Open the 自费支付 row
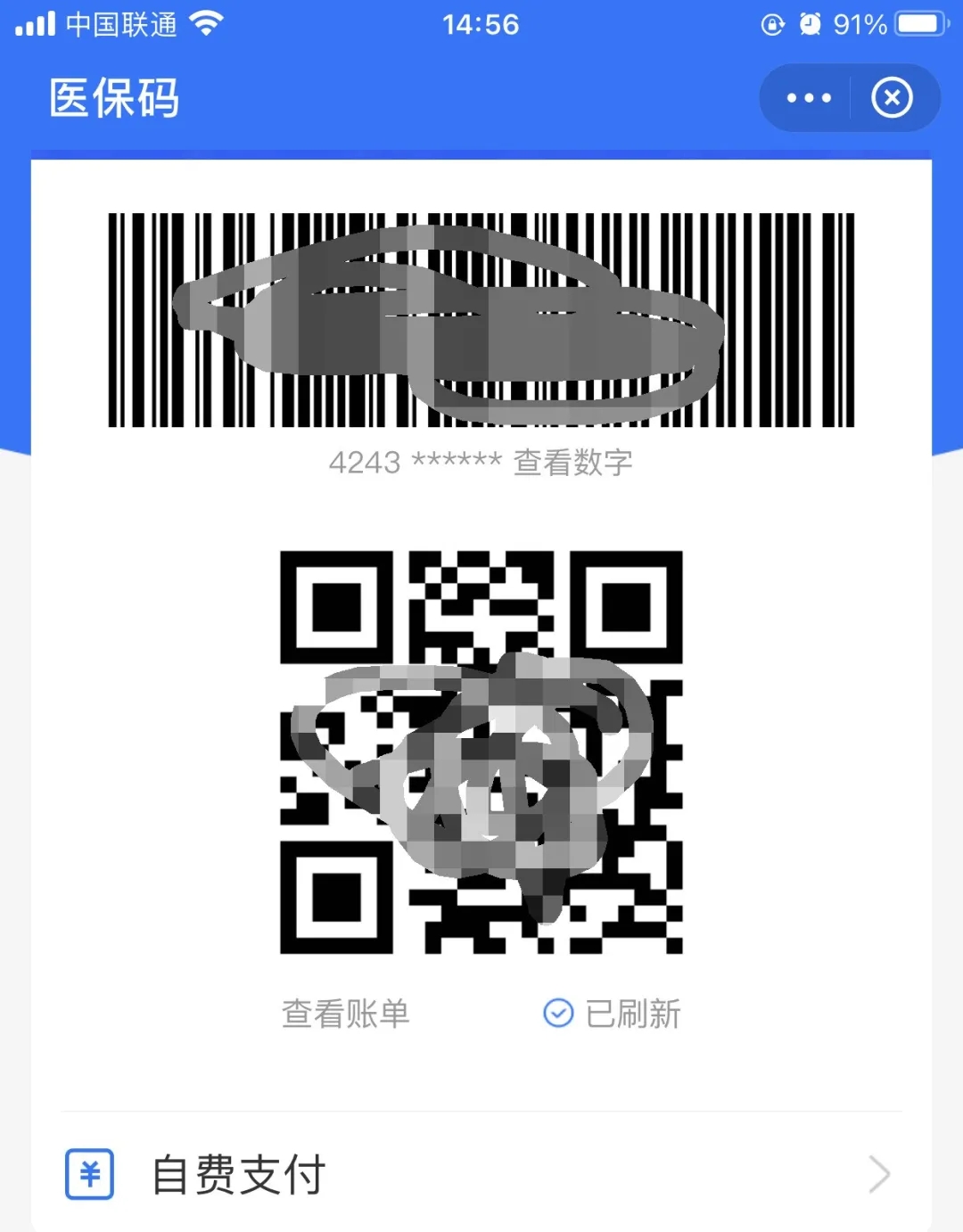Image resolution: width=963 pixels, height=1232 pixels. click(481, 1174)
